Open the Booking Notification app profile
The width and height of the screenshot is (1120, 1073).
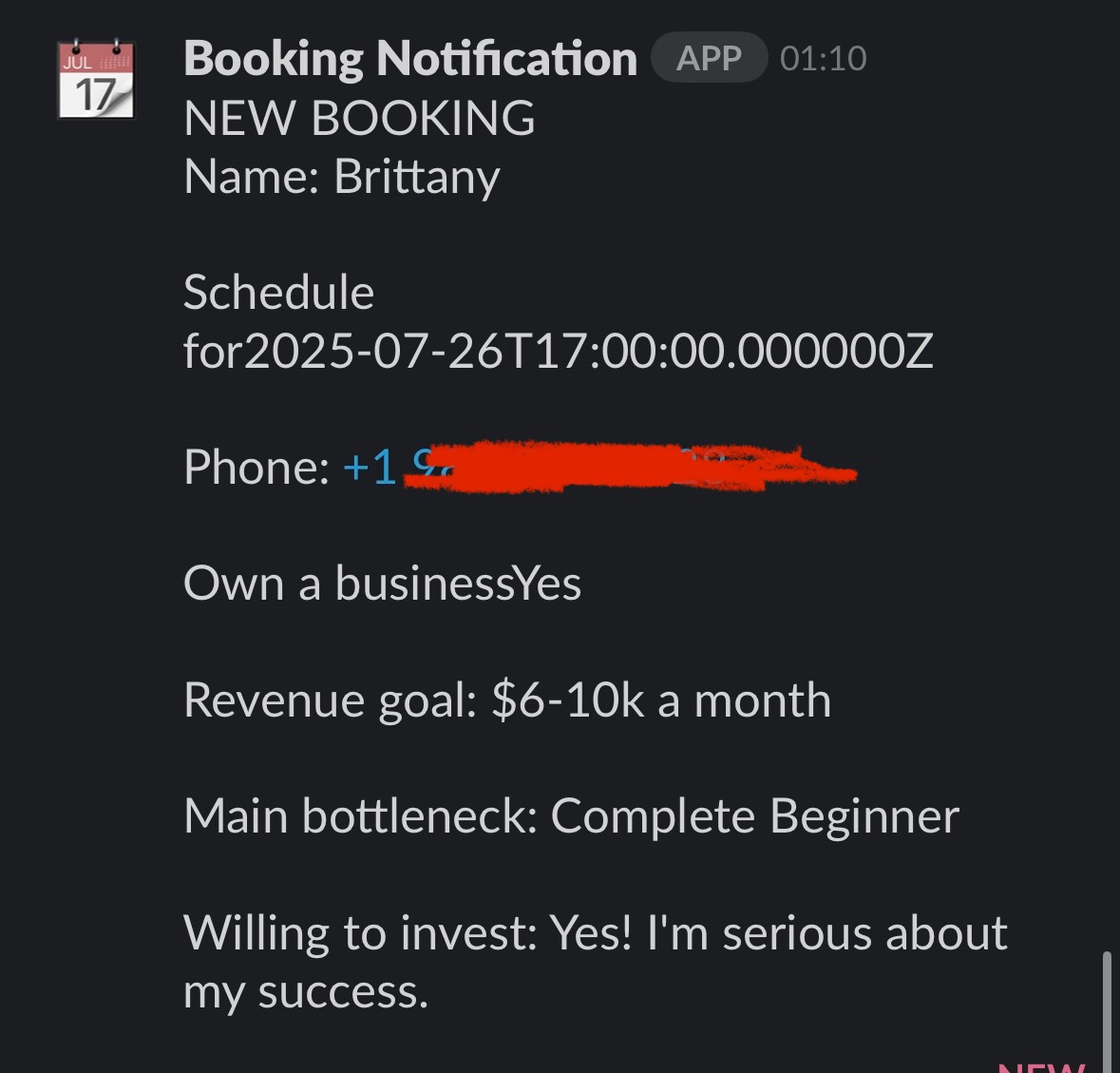coord(409,59)
